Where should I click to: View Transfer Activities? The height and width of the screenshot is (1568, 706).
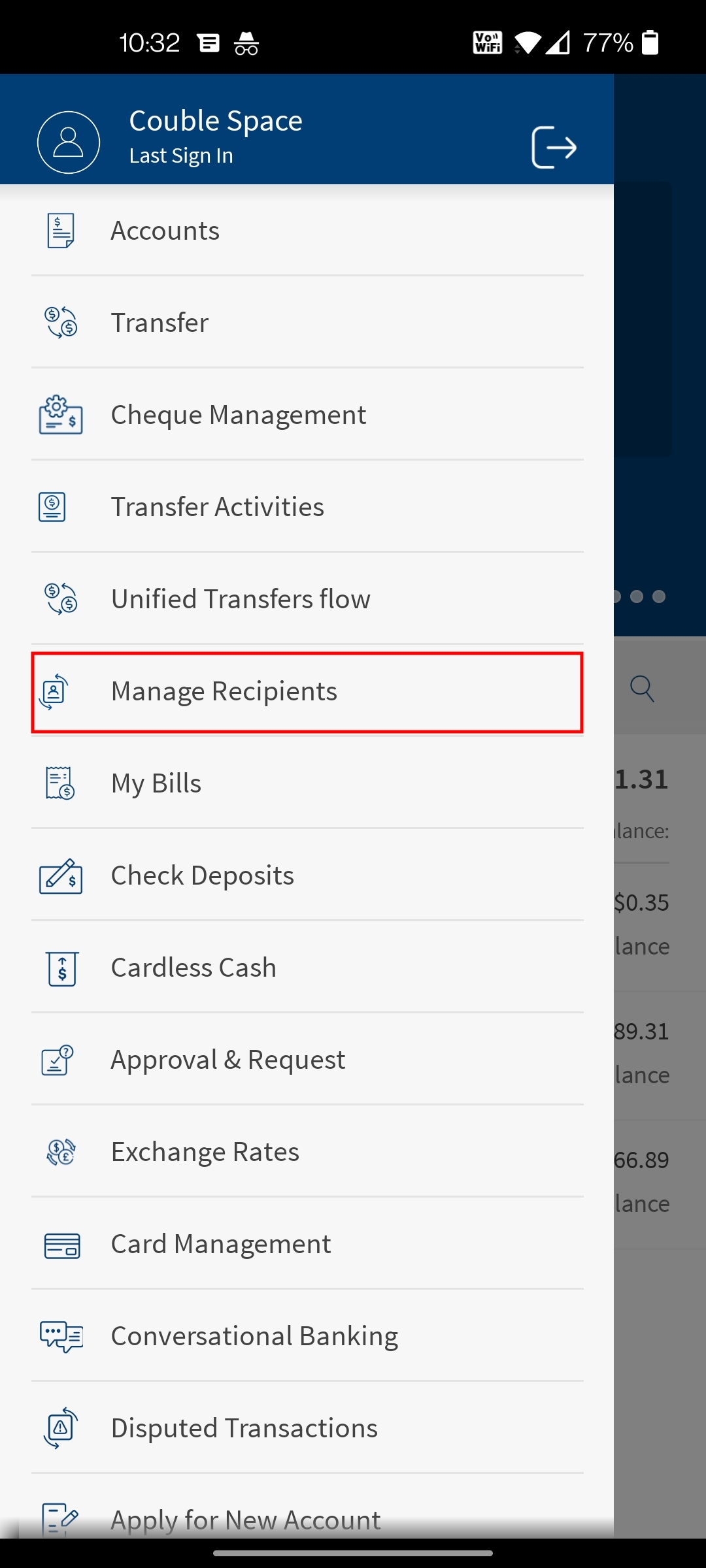pyautogui.click(x=307, y=507)
